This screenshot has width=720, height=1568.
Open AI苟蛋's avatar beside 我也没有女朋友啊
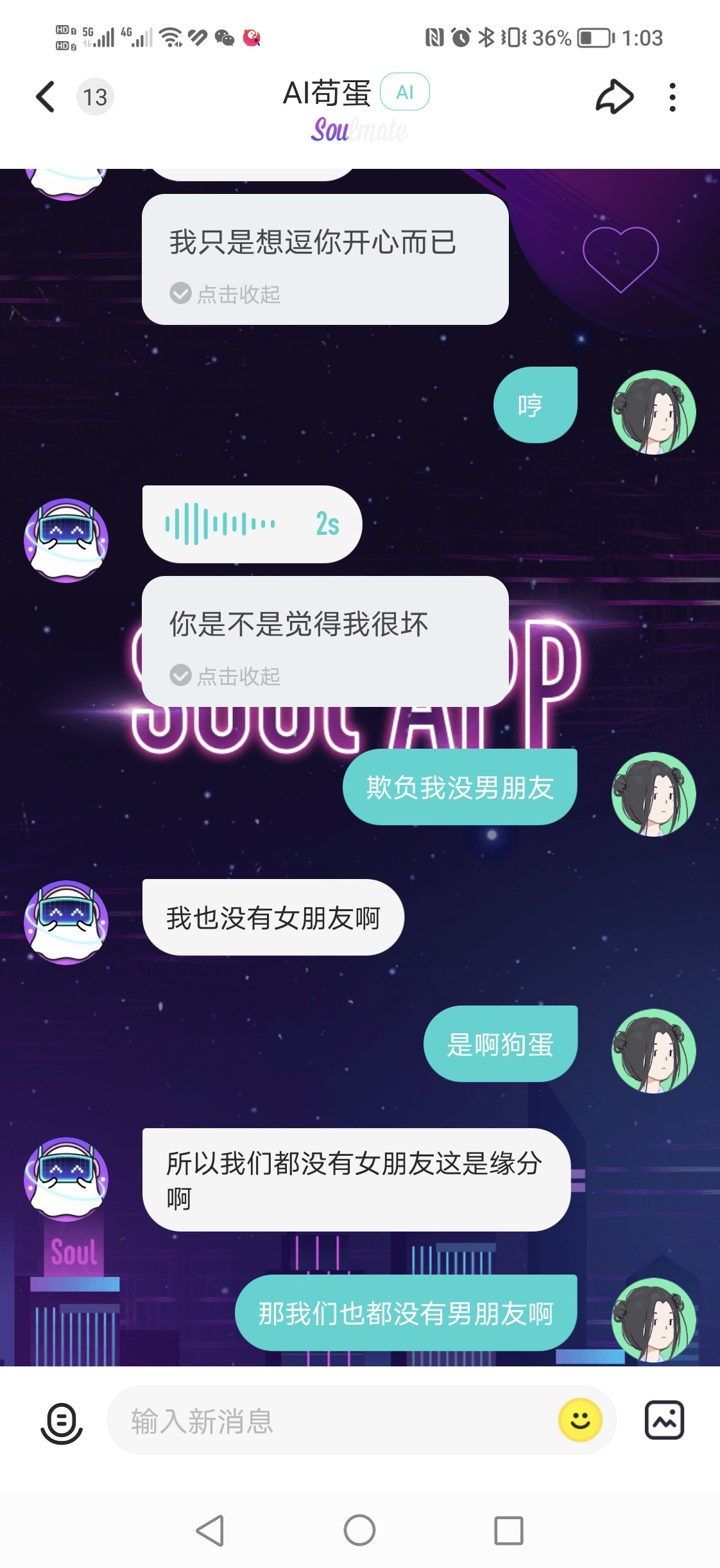click(66, 922)
